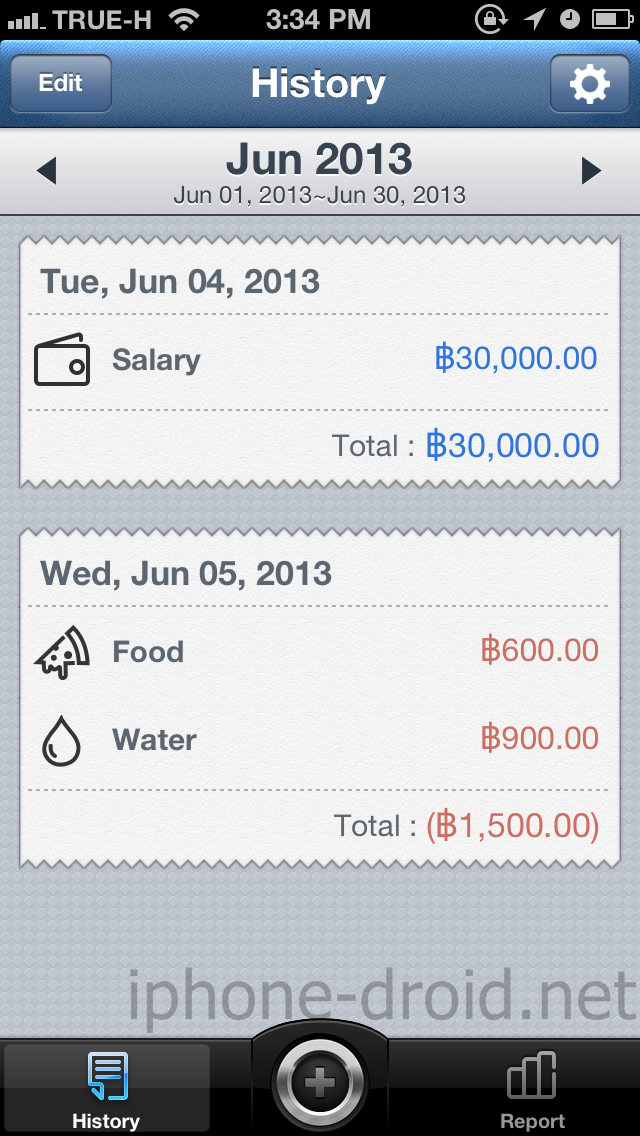Tap the Edit button
This screenshot has width=640, height=1136.
[61, 83]
